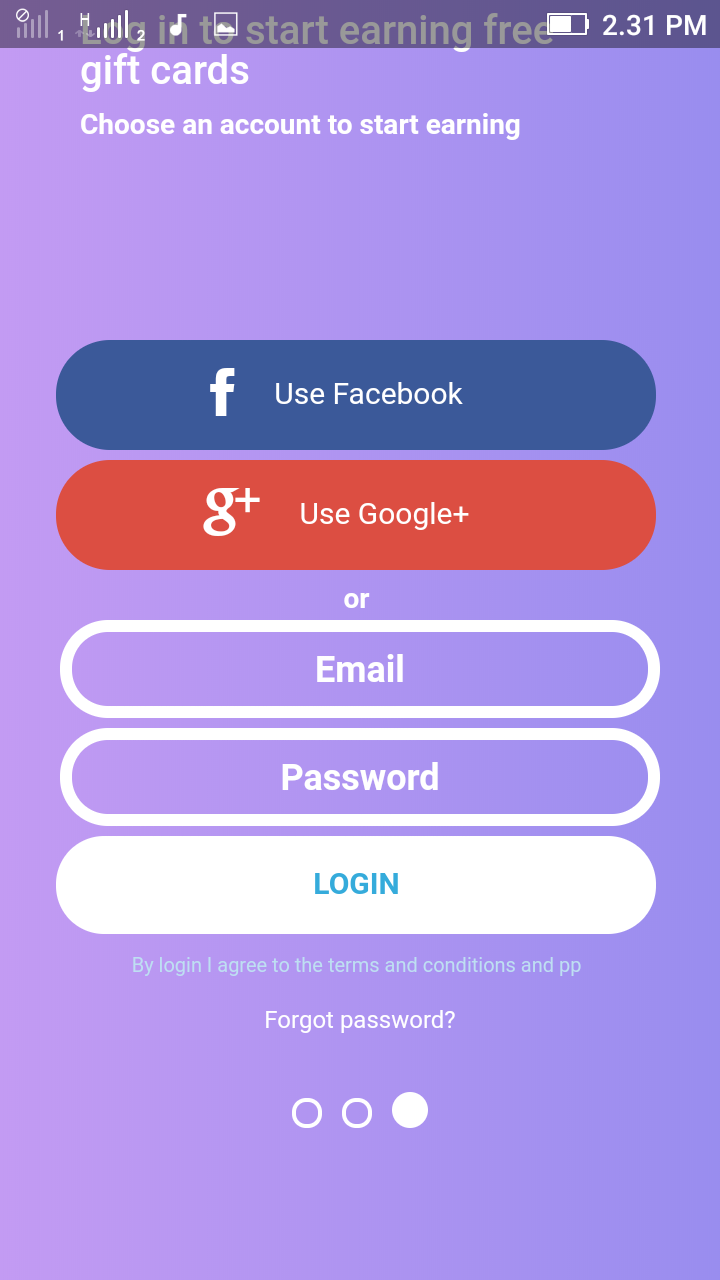The image size is (720, 1280).
Task: Tap the white LOGIN button
Action: point(356,885)
